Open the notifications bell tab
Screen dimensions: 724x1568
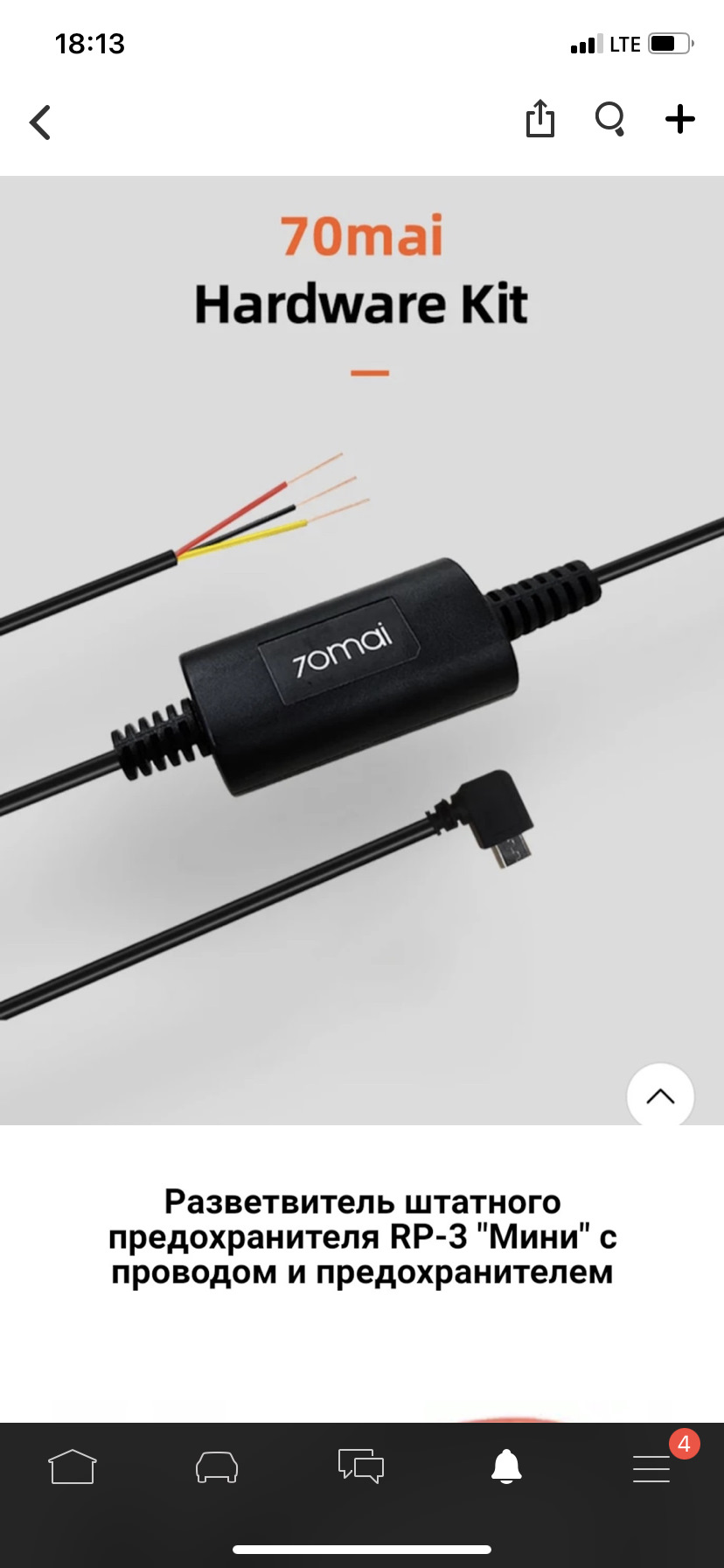506,1467
